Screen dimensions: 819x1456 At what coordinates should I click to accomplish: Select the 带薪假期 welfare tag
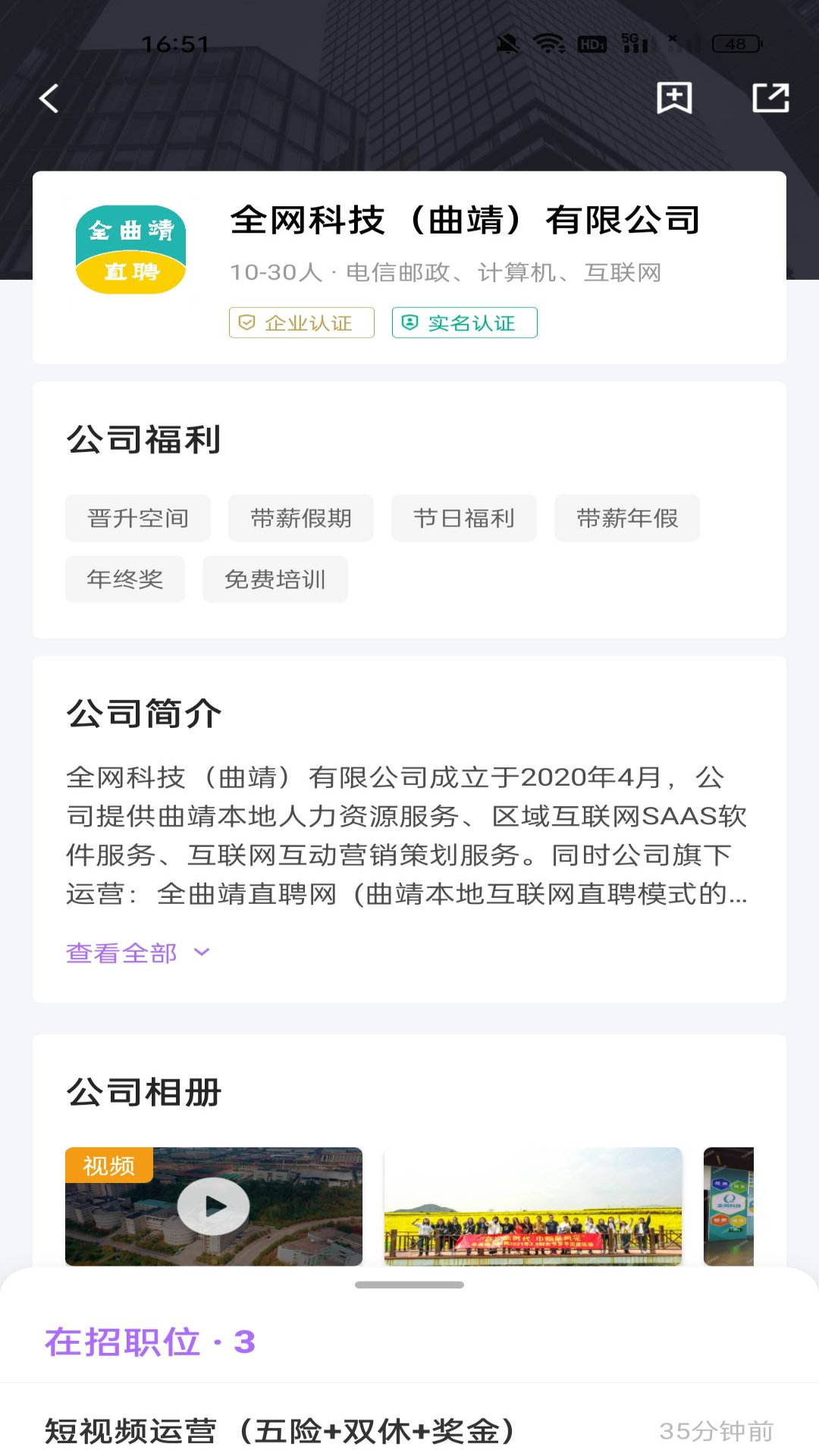point(300,518)
